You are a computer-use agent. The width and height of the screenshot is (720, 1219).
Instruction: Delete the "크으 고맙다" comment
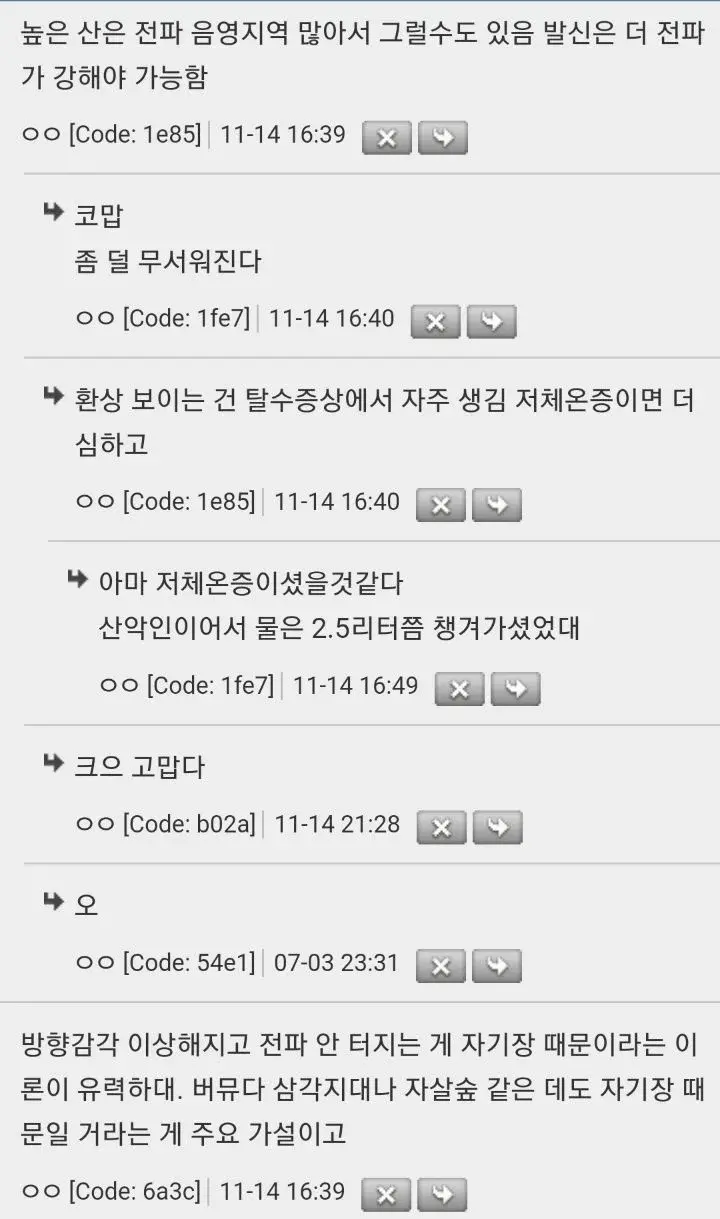pos(441,827)
